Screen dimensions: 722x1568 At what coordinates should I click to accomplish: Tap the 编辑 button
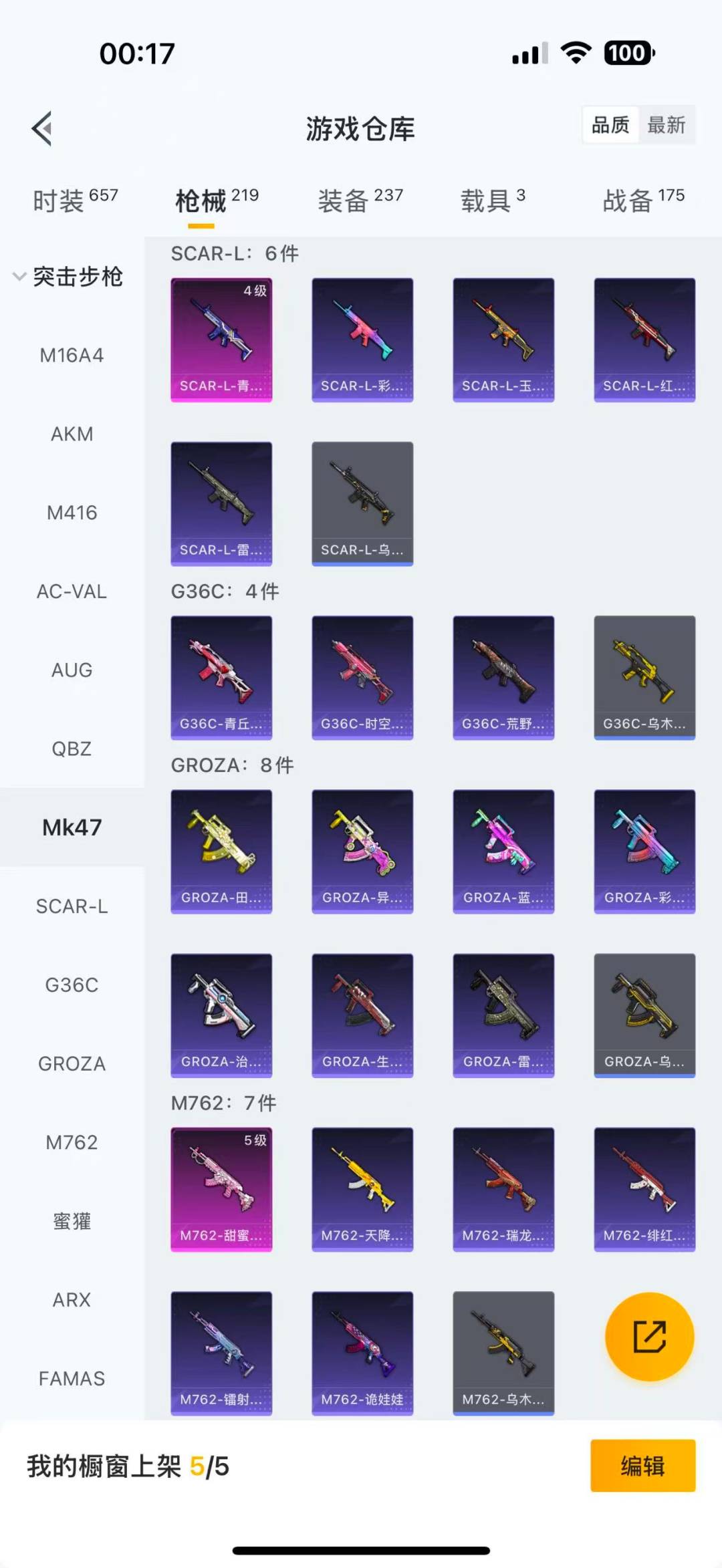[642, 1466]
